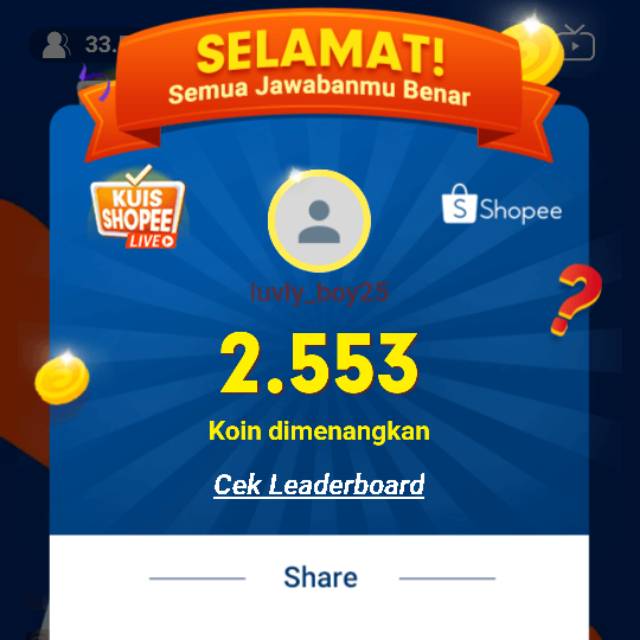The height and width of the screenshot is (640, 640).
Task: Open the Cek Leaderboard link
Action: click(x=319, y=485)
